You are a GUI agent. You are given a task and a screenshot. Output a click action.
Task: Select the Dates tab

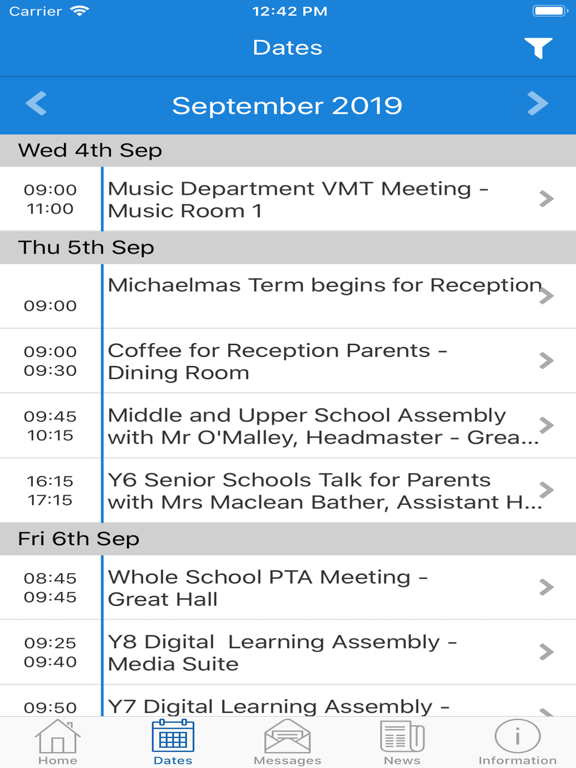pos(173,743)
